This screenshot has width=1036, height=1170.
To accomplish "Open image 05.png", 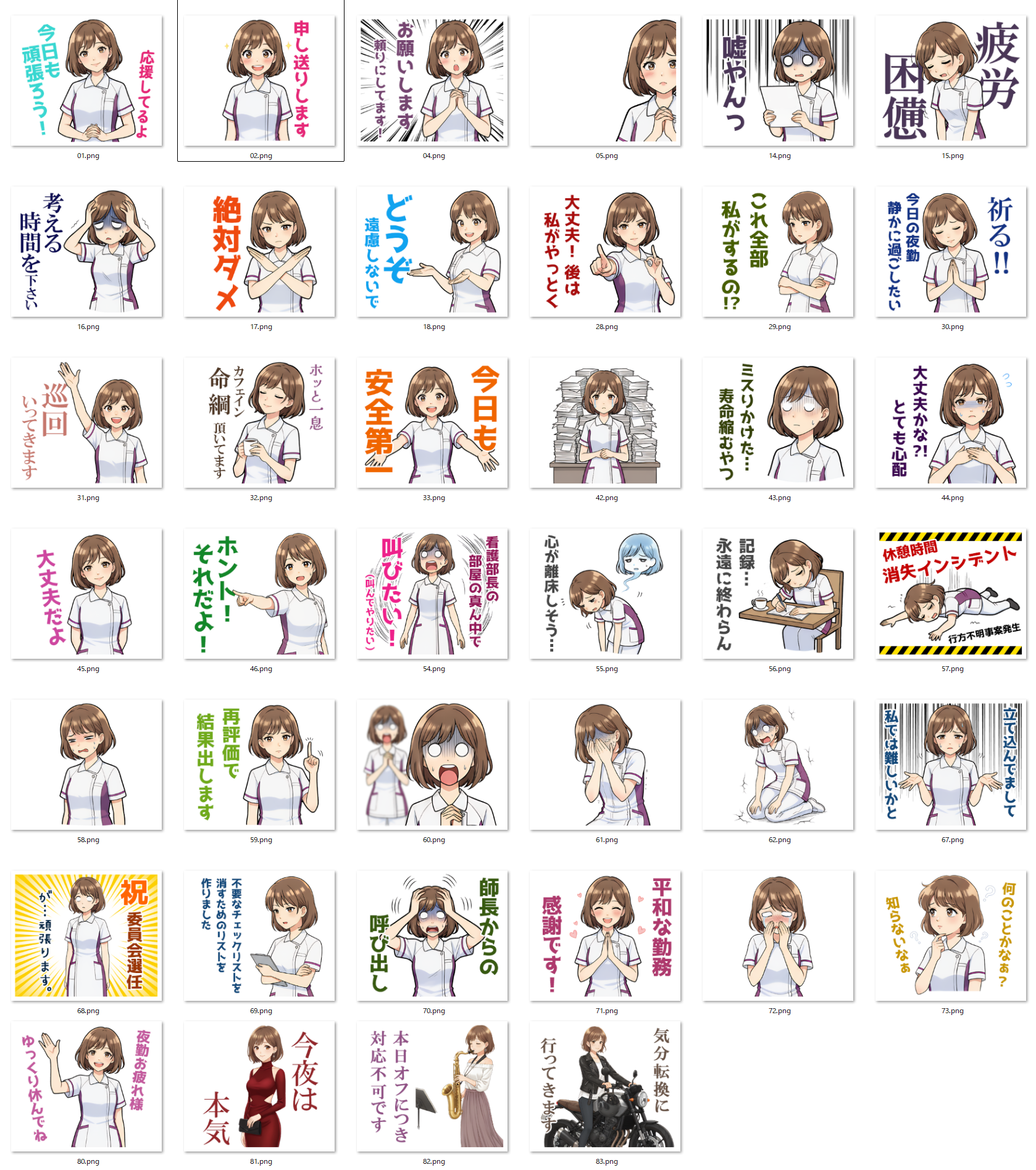I will (x=606, y=81).
